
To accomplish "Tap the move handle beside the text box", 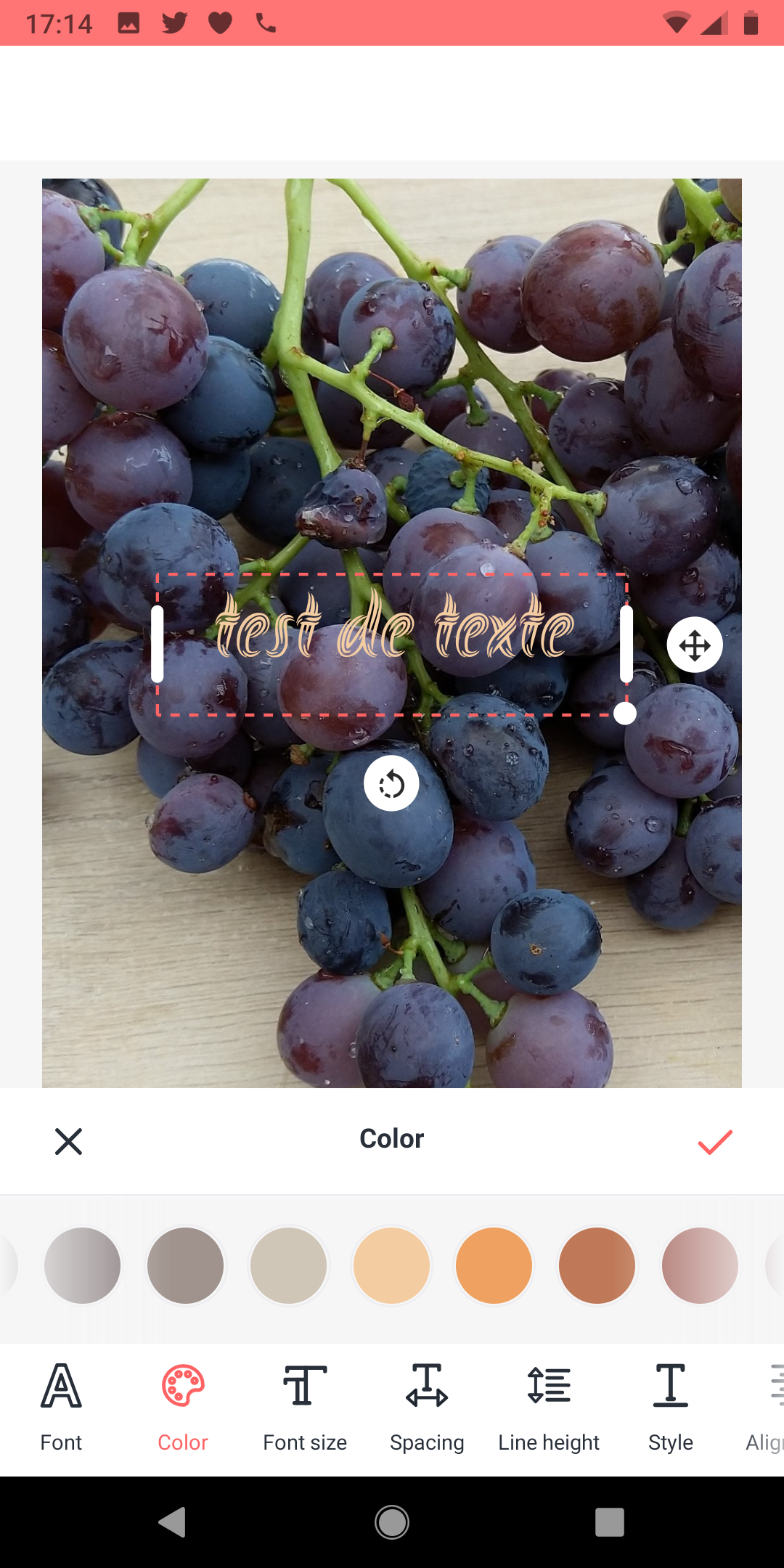I will [x=695, y=645].
